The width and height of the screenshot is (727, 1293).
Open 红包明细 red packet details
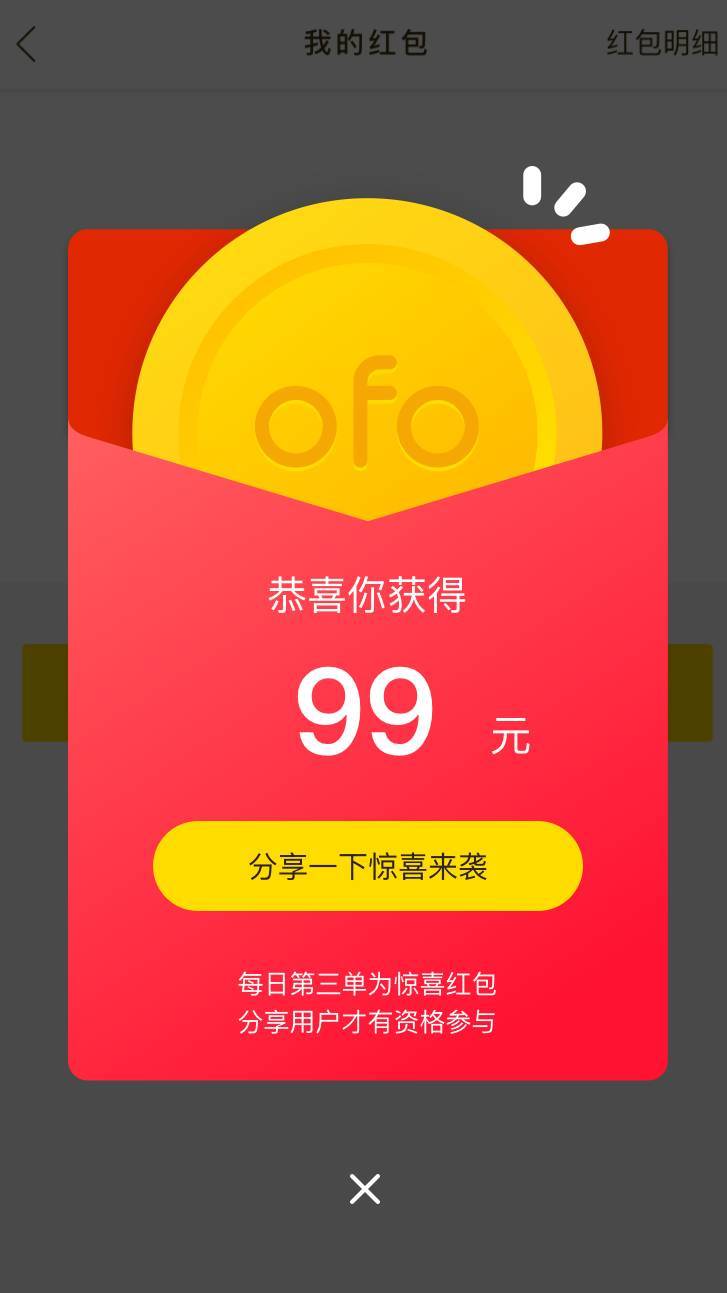(x=662, y=43)
